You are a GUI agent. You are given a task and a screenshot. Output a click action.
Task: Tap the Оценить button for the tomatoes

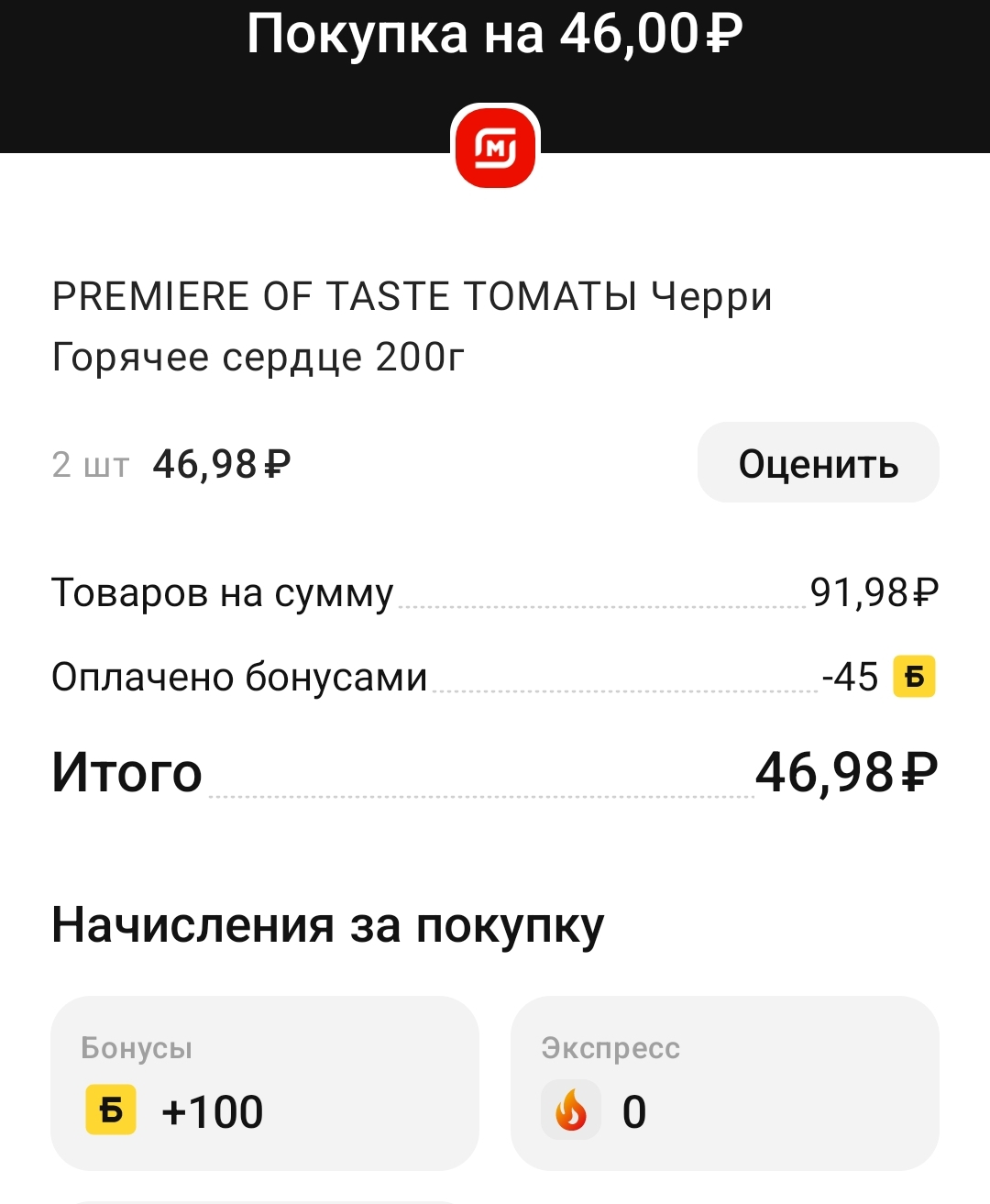pyautogui.click(x=818, y=463)
